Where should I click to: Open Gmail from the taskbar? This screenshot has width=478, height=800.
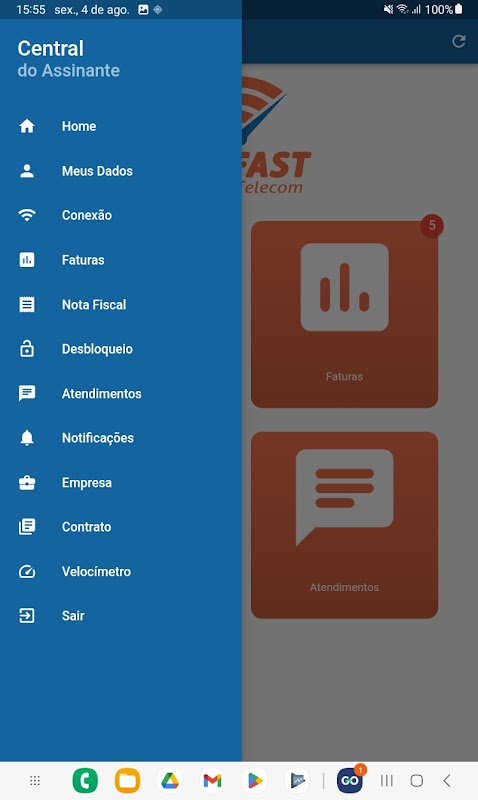coord(212,781)
